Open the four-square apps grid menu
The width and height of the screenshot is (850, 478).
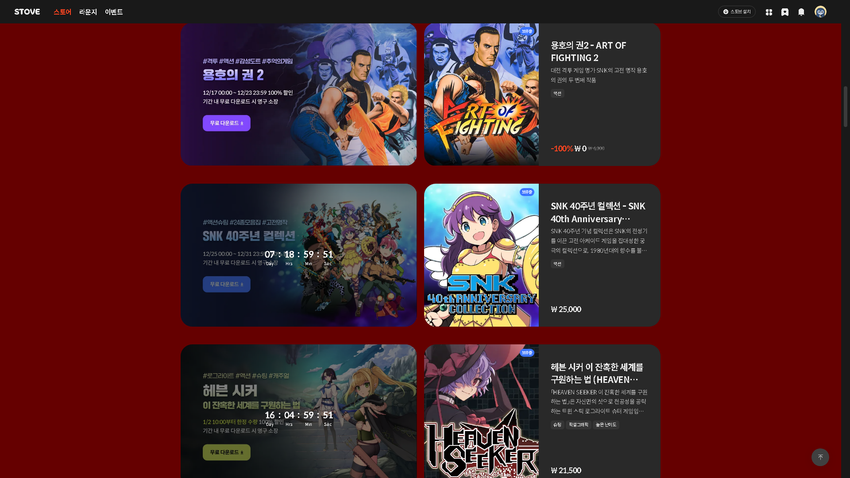pyautogui.click(x=769, y=12)
